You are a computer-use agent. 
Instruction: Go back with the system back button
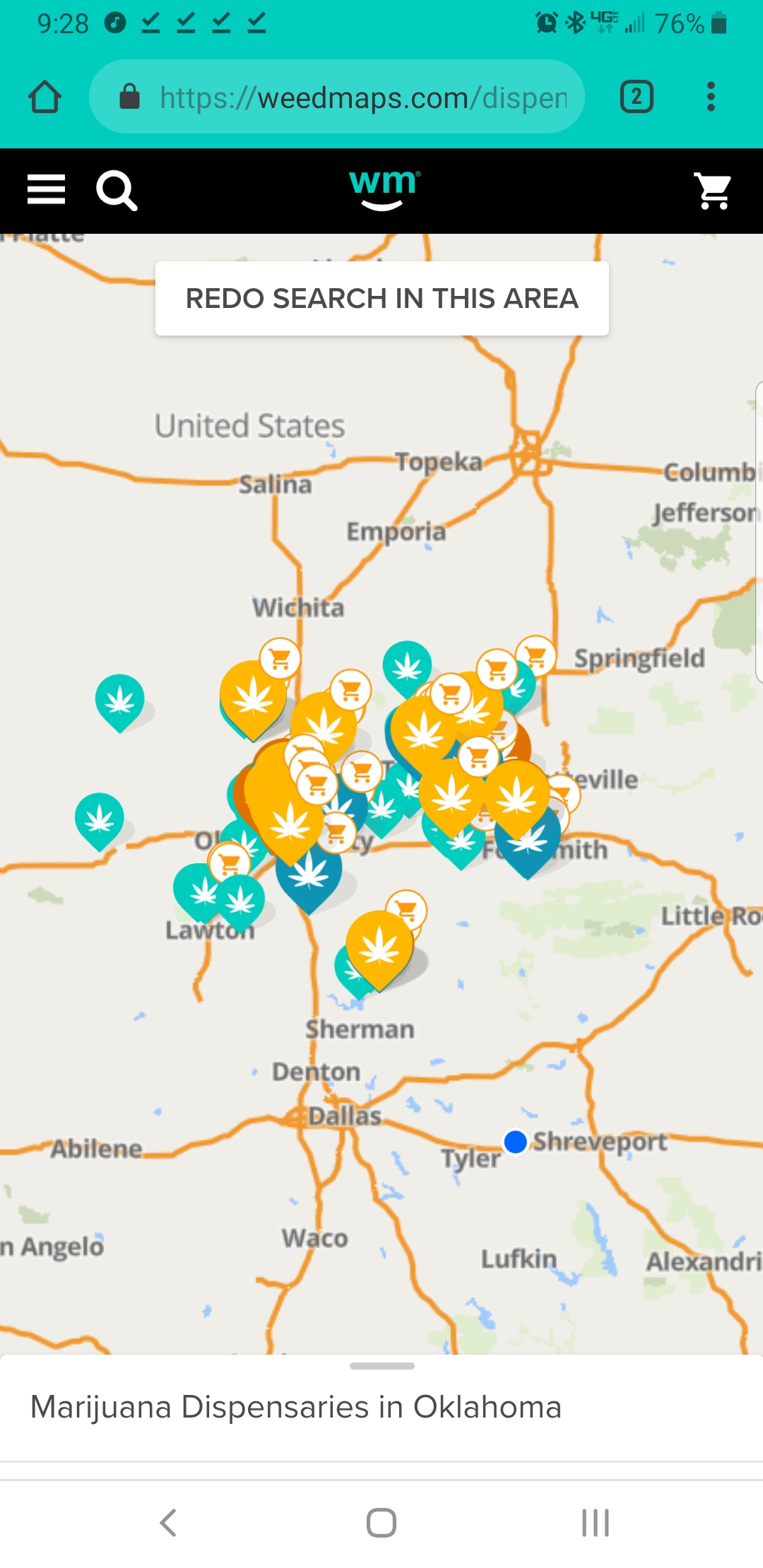pyautogui.click(x=168, y=1523)
